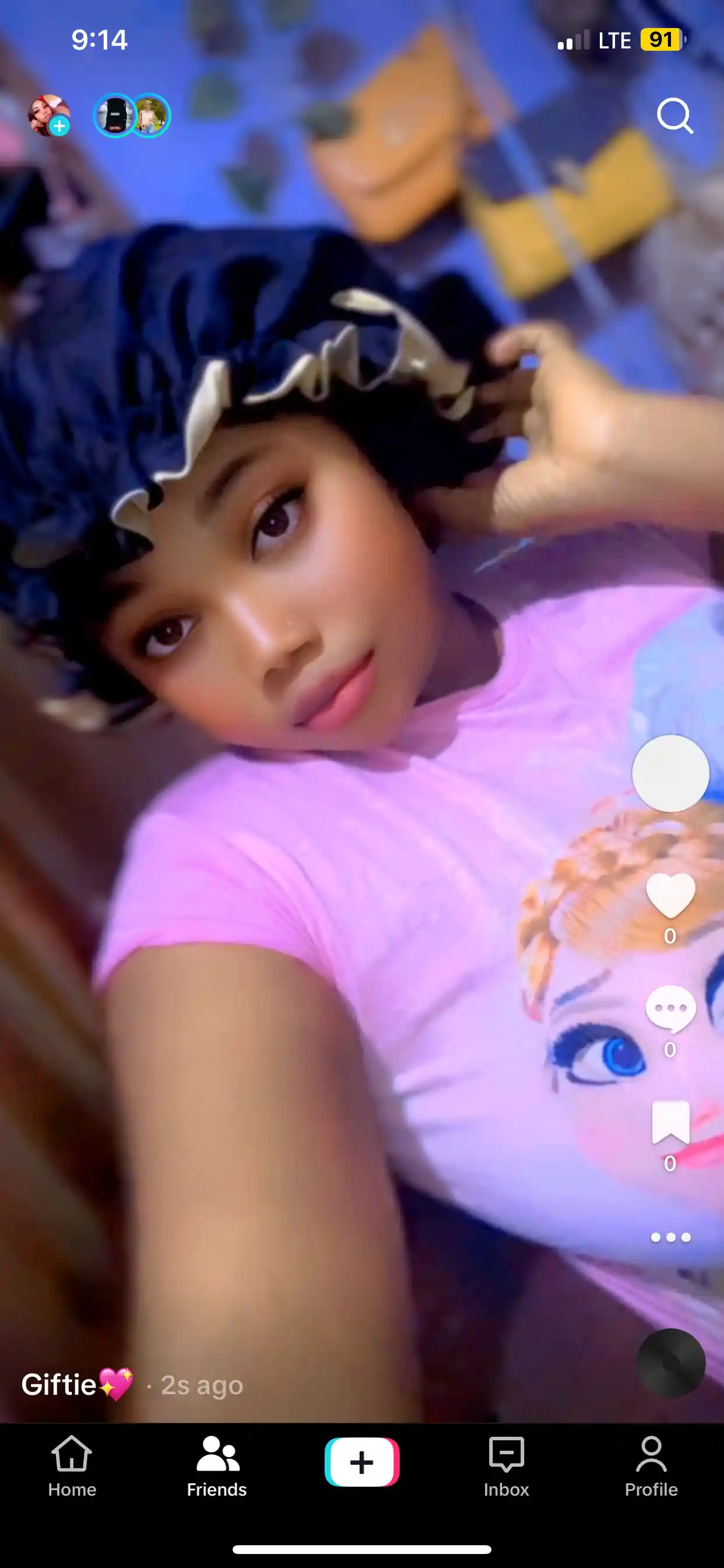Image resolution: width=724 pixels, height=1568 pixels.
Task: Open the search magnifier icon
Action: (674, 115)
